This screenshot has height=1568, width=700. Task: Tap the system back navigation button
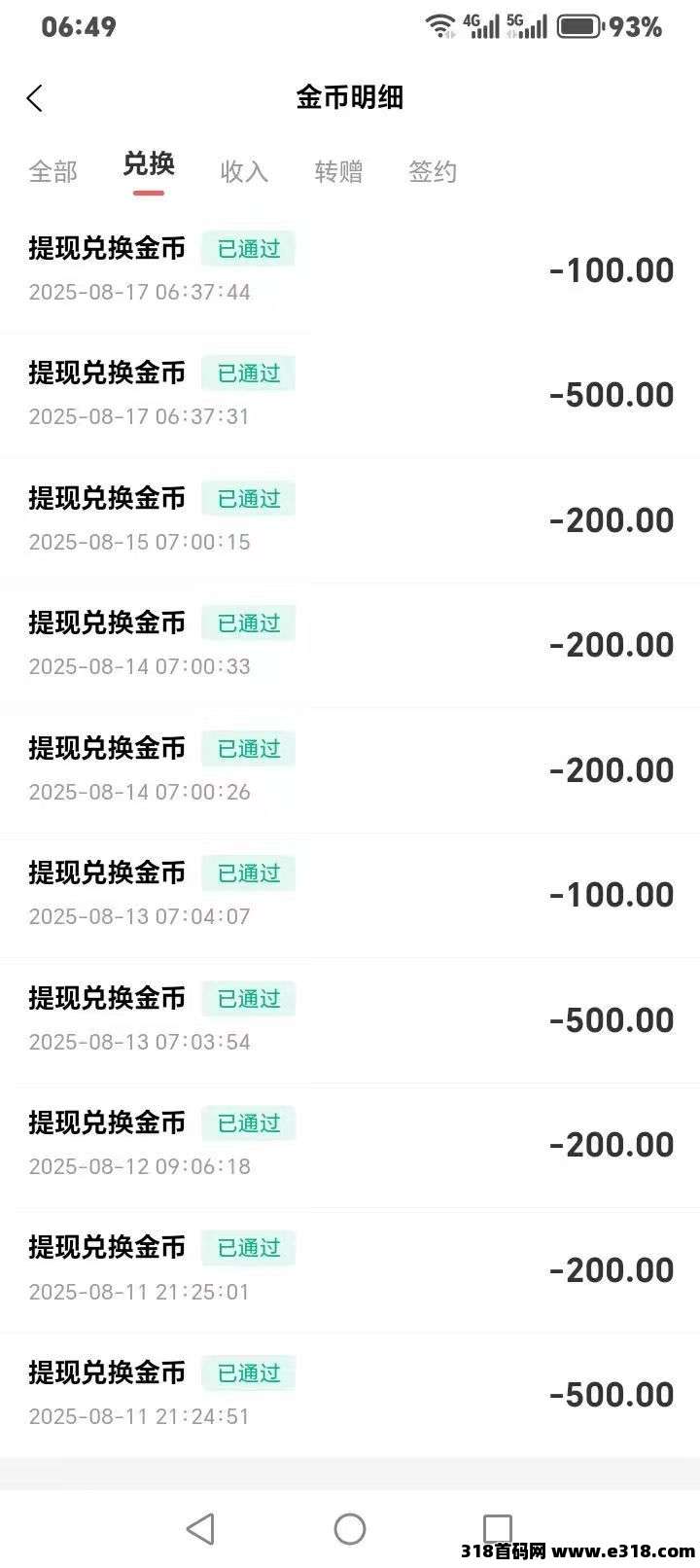click(x=200, y=1529)
